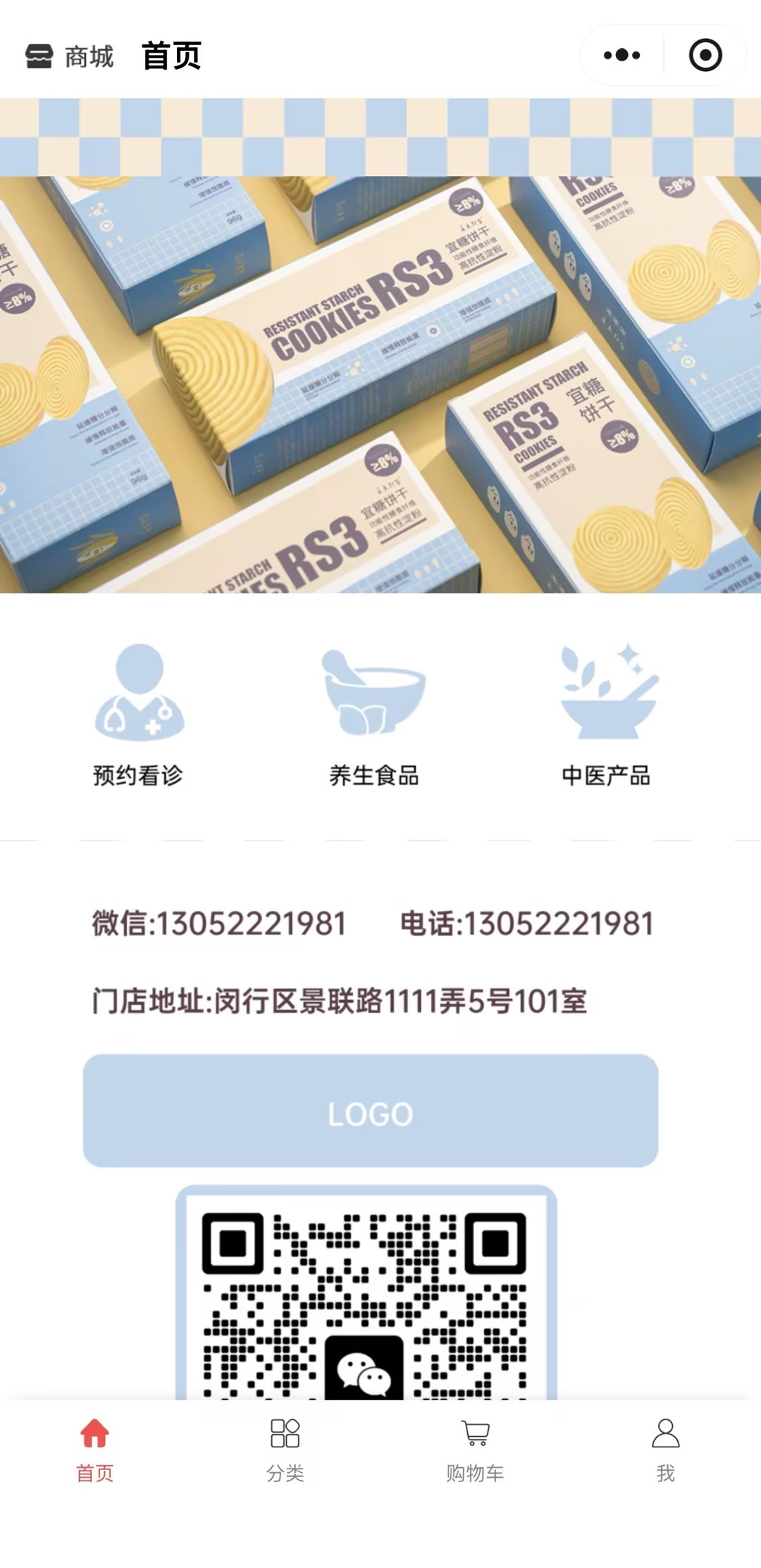This screenshot has height=1568, width=761.
Task: Close the mini program with the circle button
Action: (x=705, y=56)
